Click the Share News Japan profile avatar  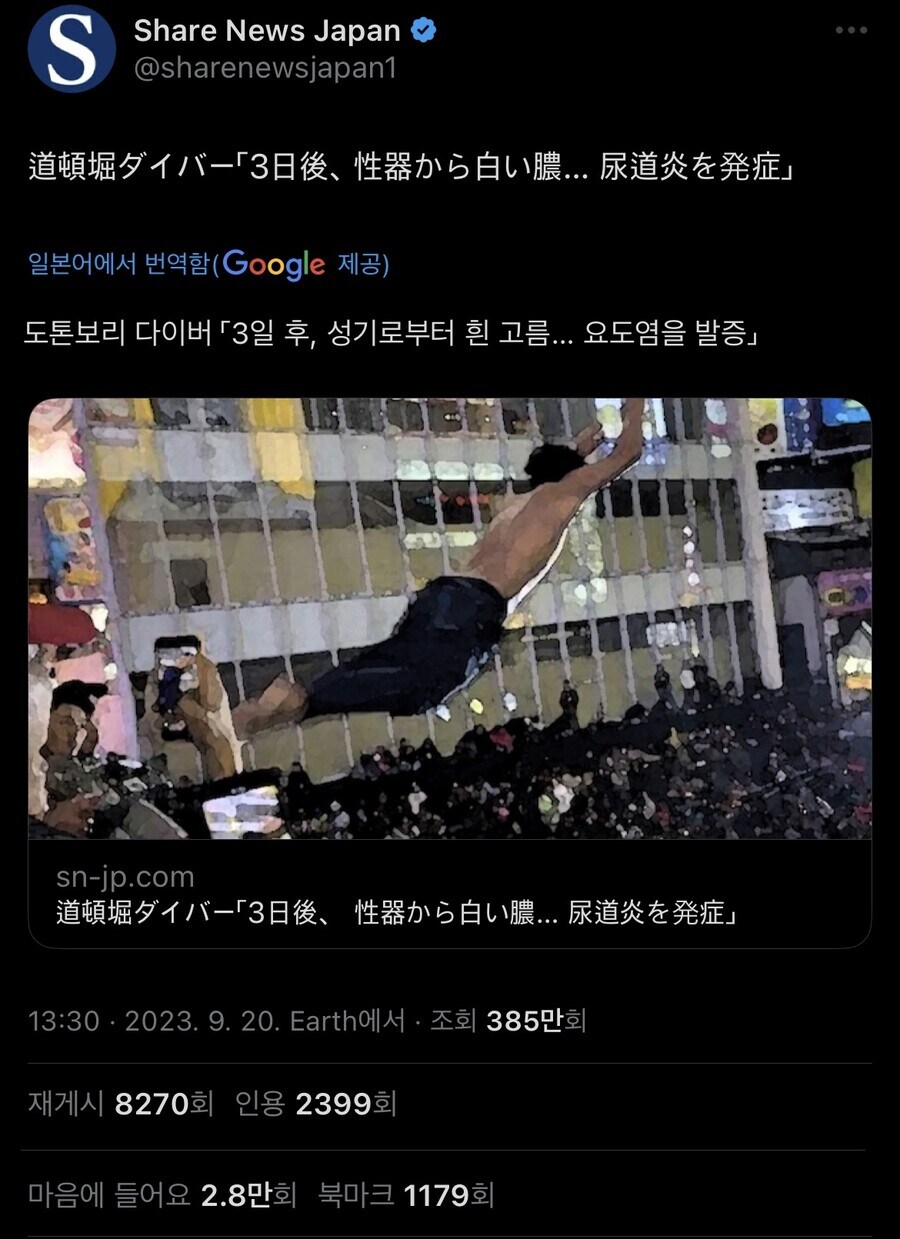click(71, 53)
